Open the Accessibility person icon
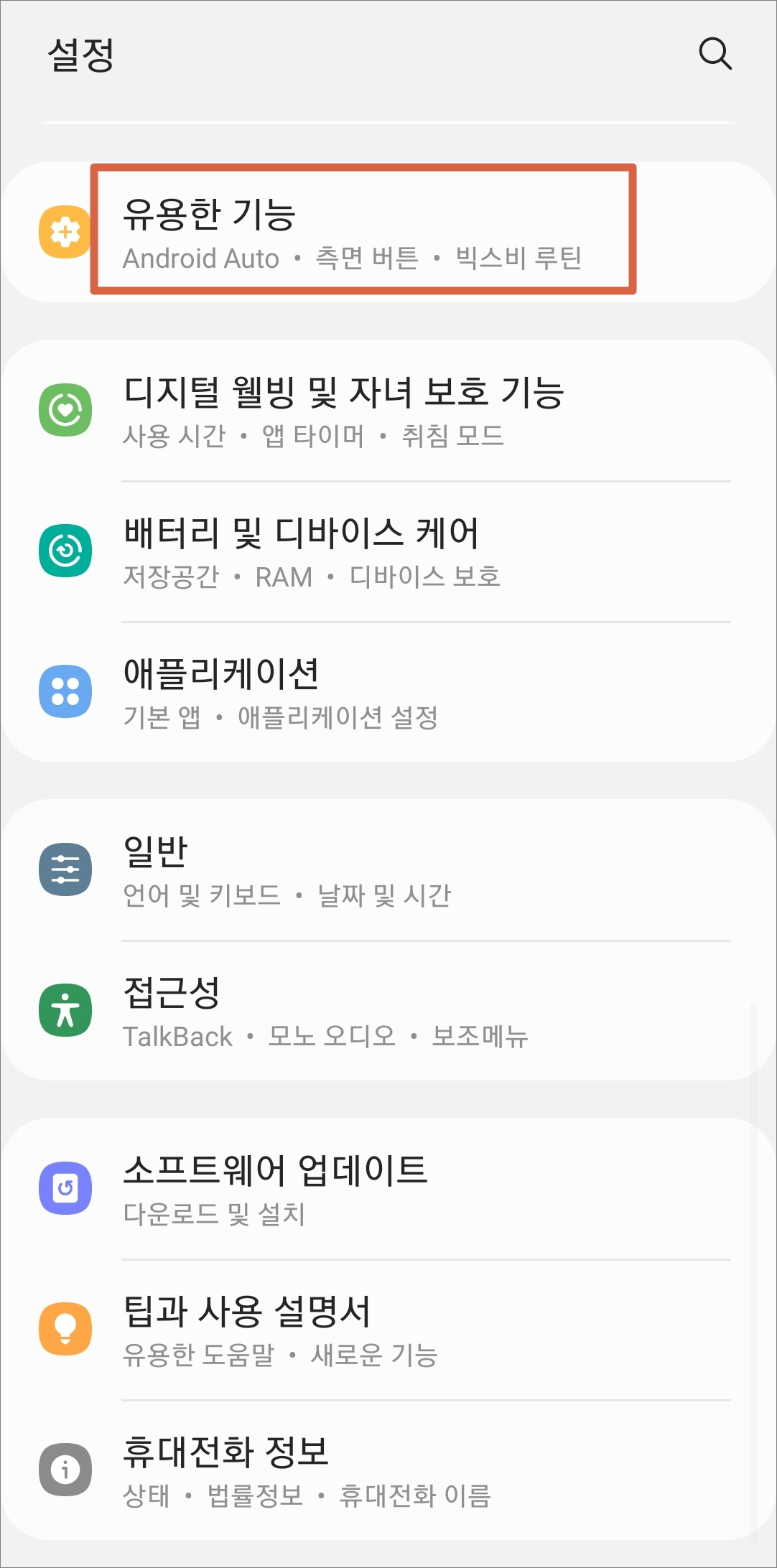 [x=65, y=1011]
